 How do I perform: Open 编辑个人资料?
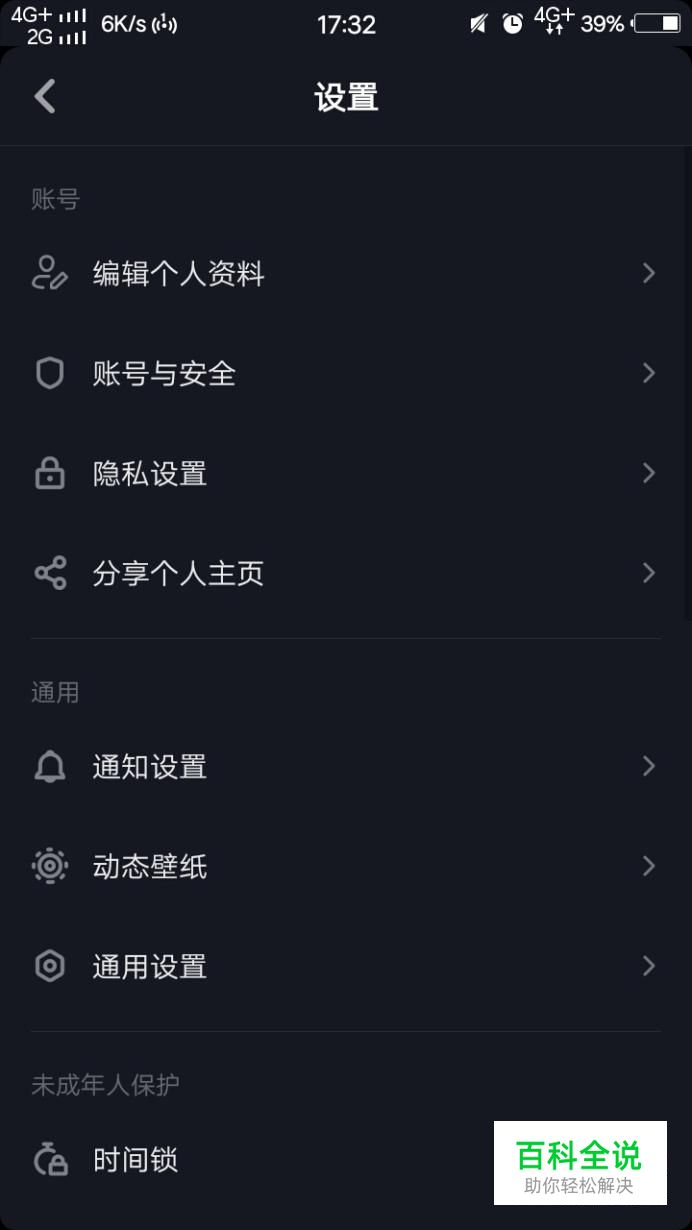(346, 273)
